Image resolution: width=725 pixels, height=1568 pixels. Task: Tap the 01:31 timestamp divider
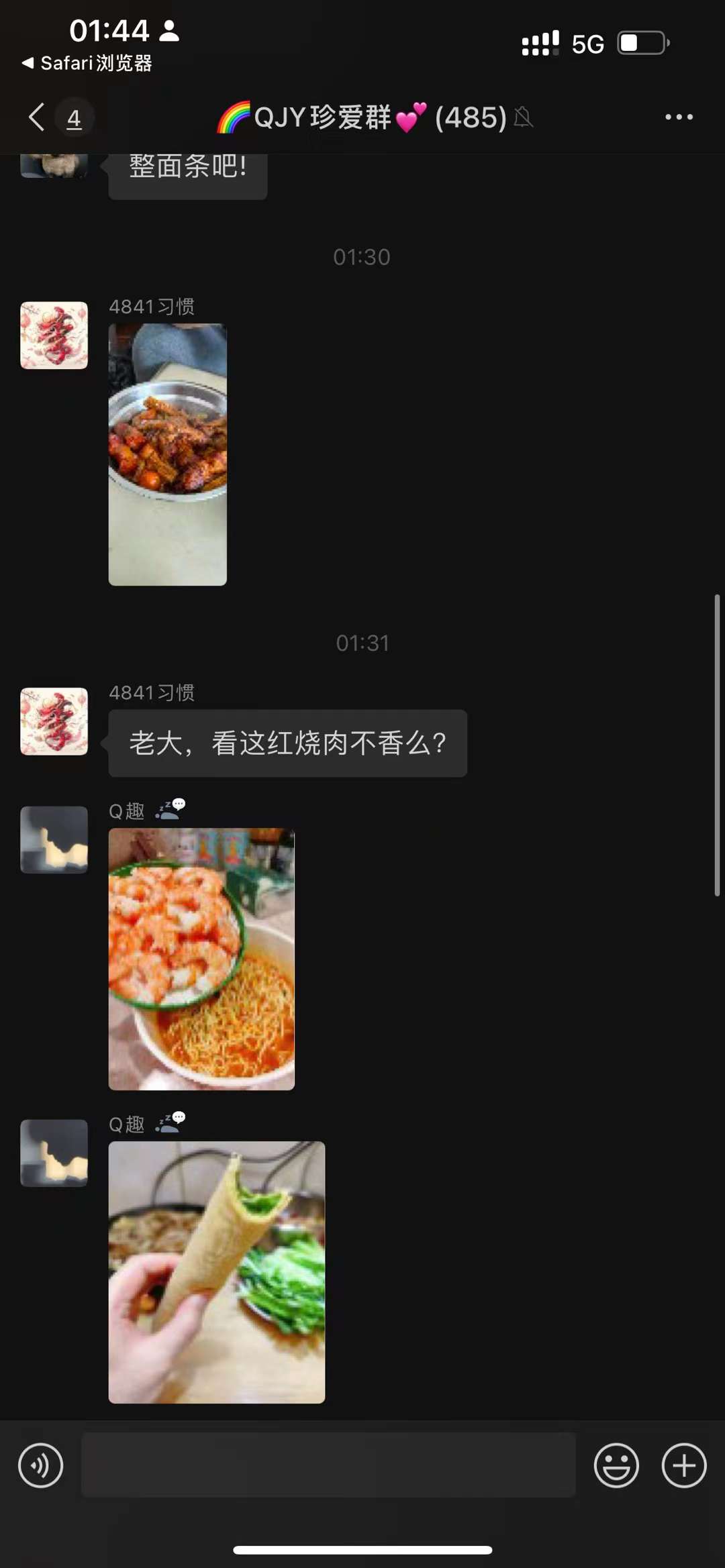[362, 642]
